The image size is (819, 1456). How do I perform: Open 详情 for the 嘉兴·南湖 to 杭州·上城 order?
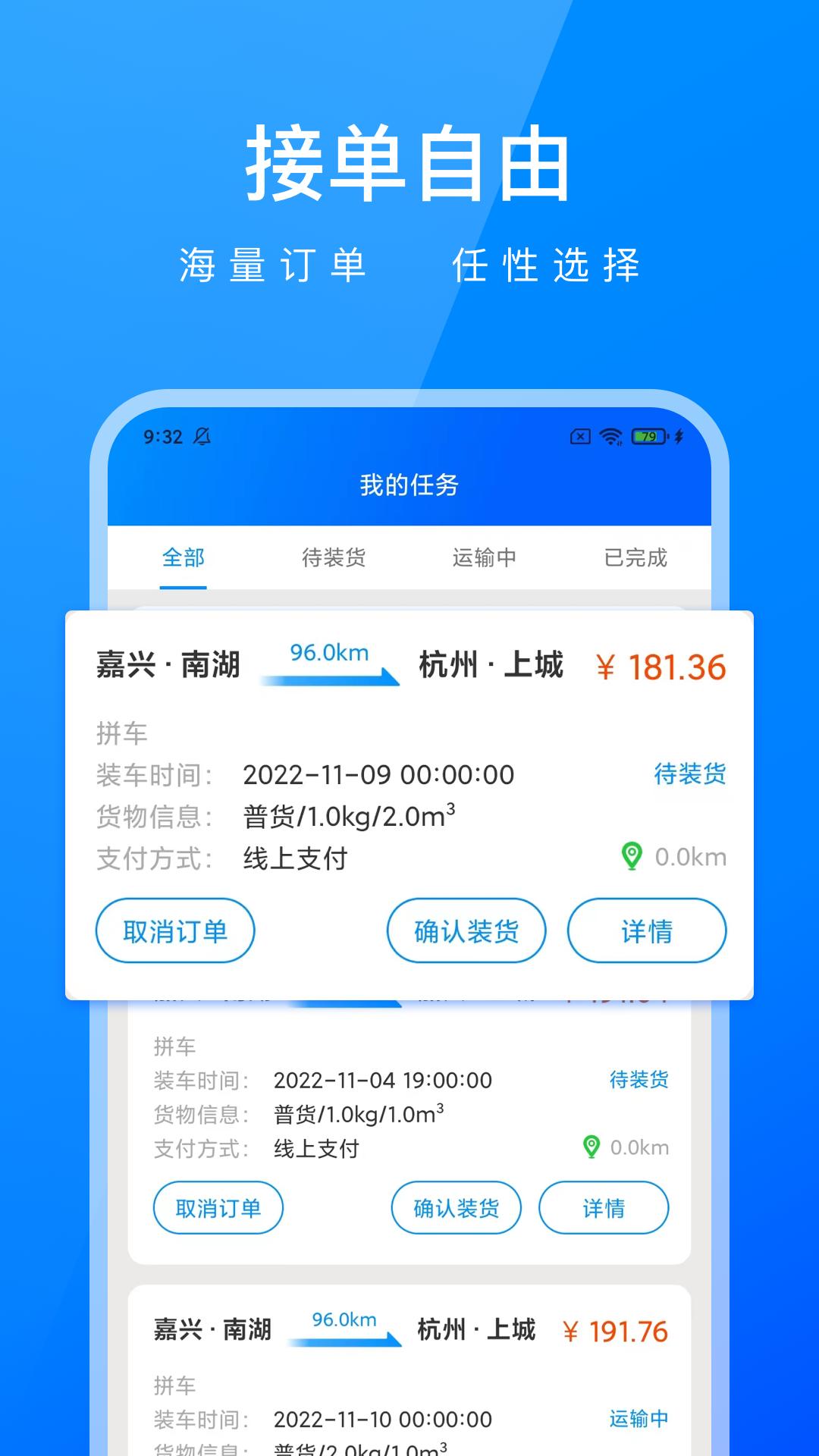[x=646, y=931]
